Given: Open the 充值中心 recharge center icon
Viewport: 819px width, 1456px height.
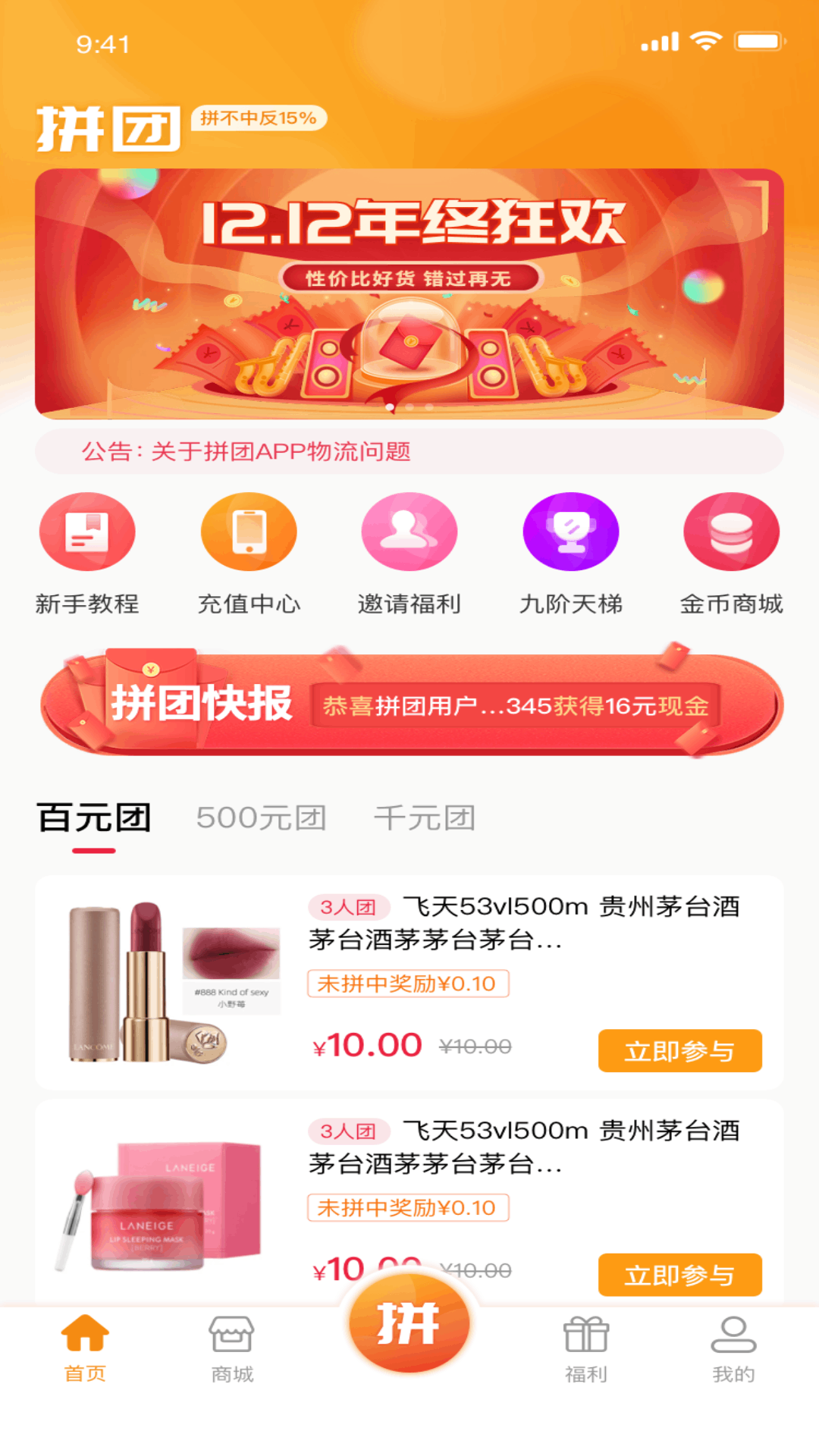Looking at the screenshot, I should pos(250,531).
